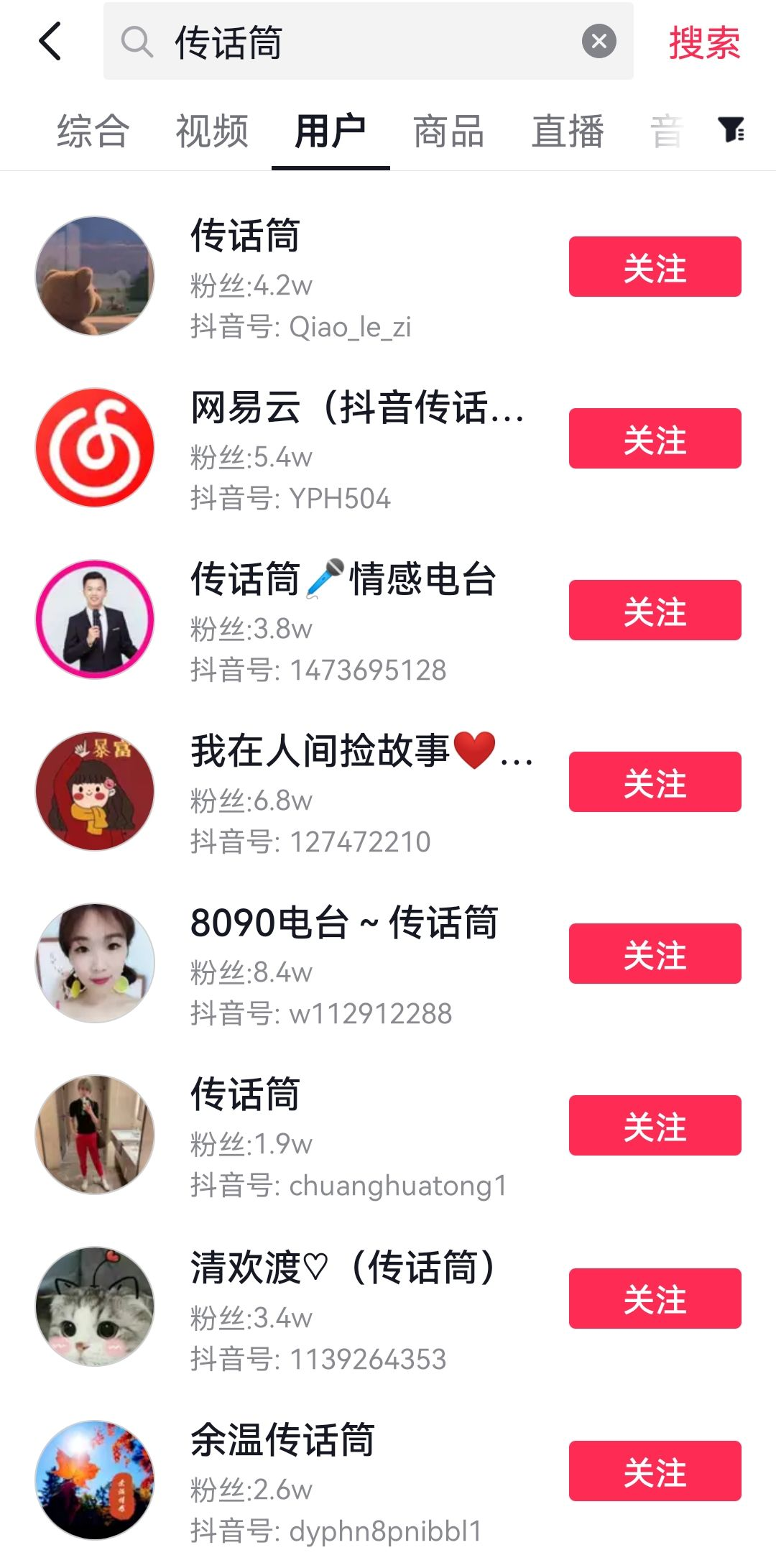
Task: Follow 余温传话筒
Action: [x=655, y=1471]
